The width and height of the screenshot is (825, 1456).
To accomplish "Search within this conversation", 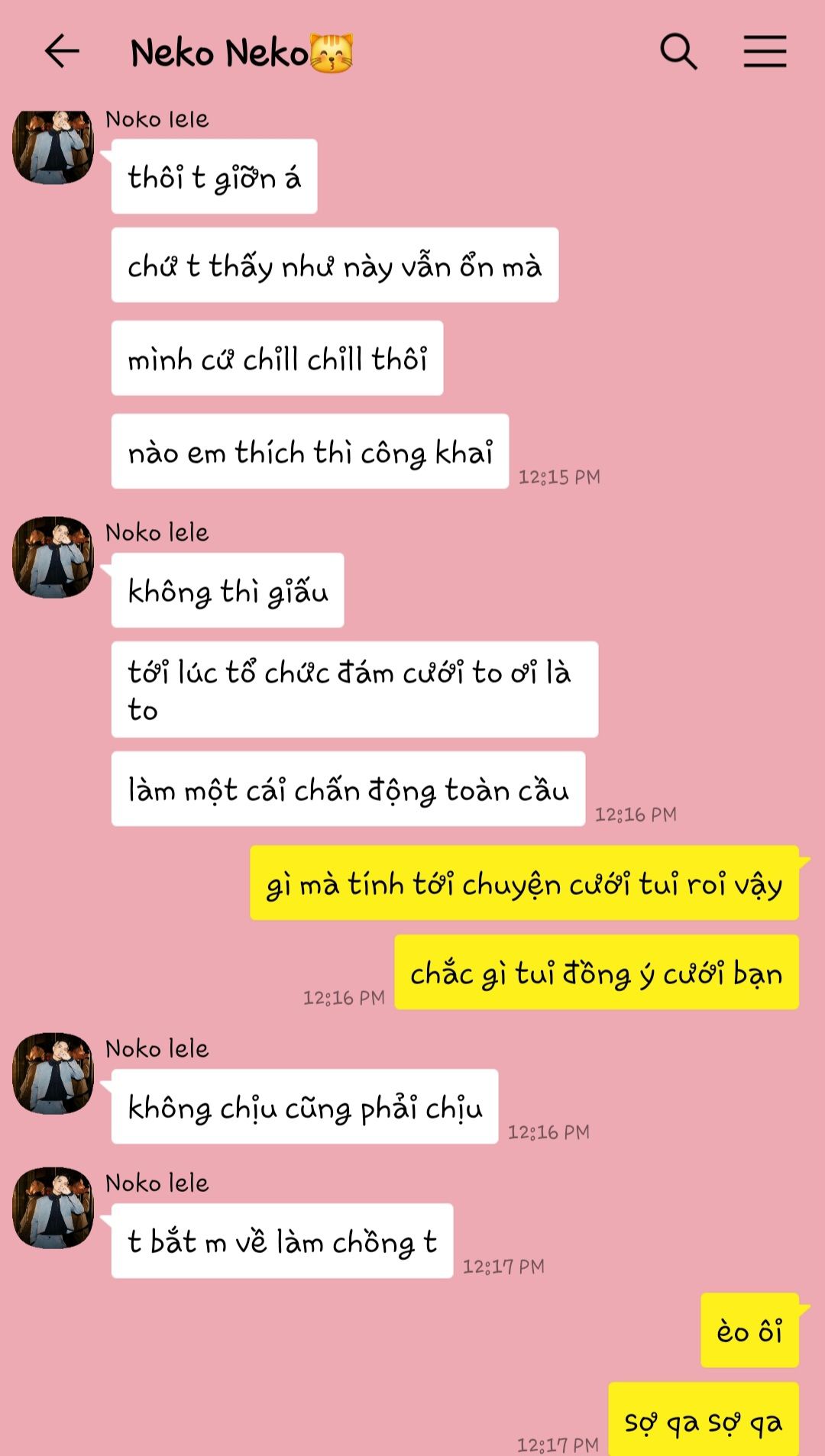I will [678, 52].
